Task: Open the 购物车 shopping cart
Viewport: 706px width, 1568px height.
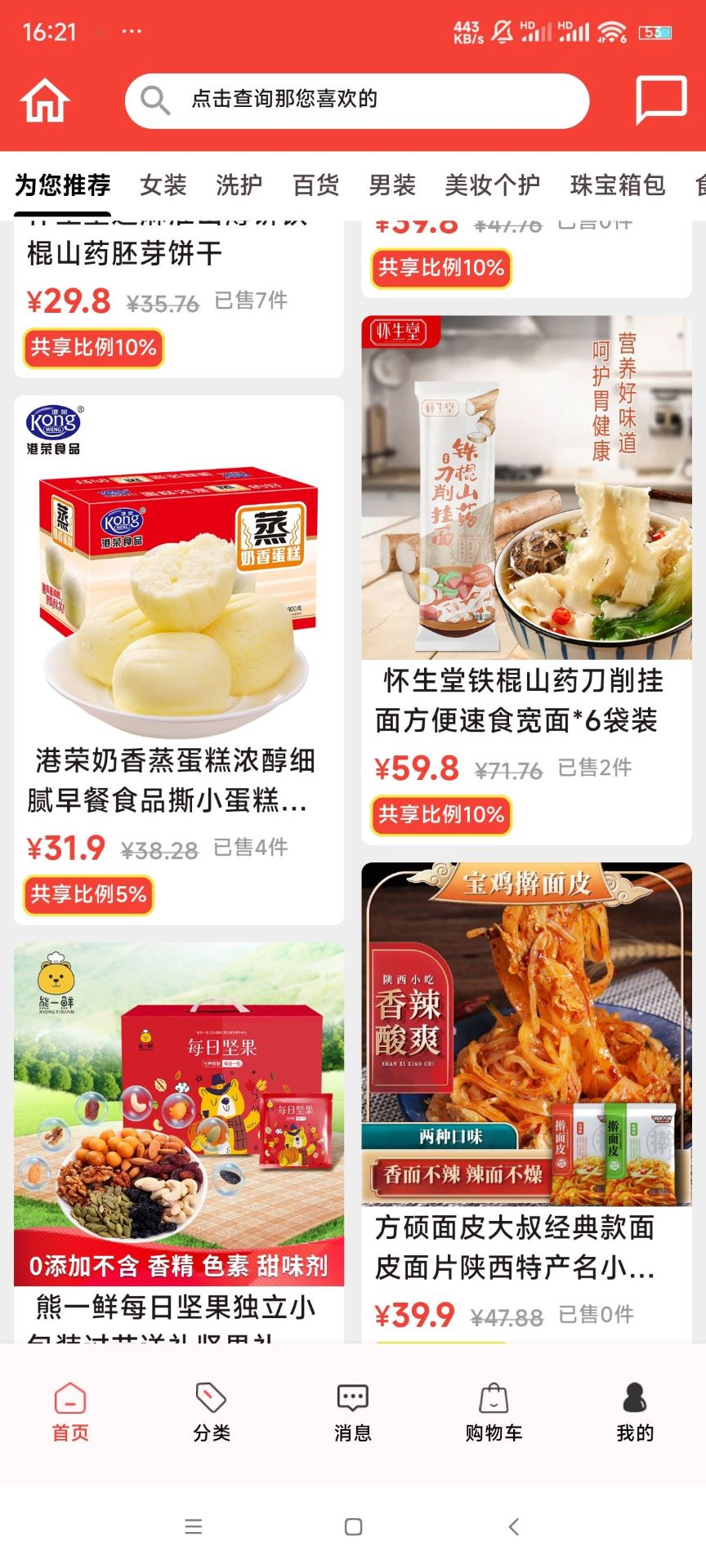Action: (x=494, y=1413)
